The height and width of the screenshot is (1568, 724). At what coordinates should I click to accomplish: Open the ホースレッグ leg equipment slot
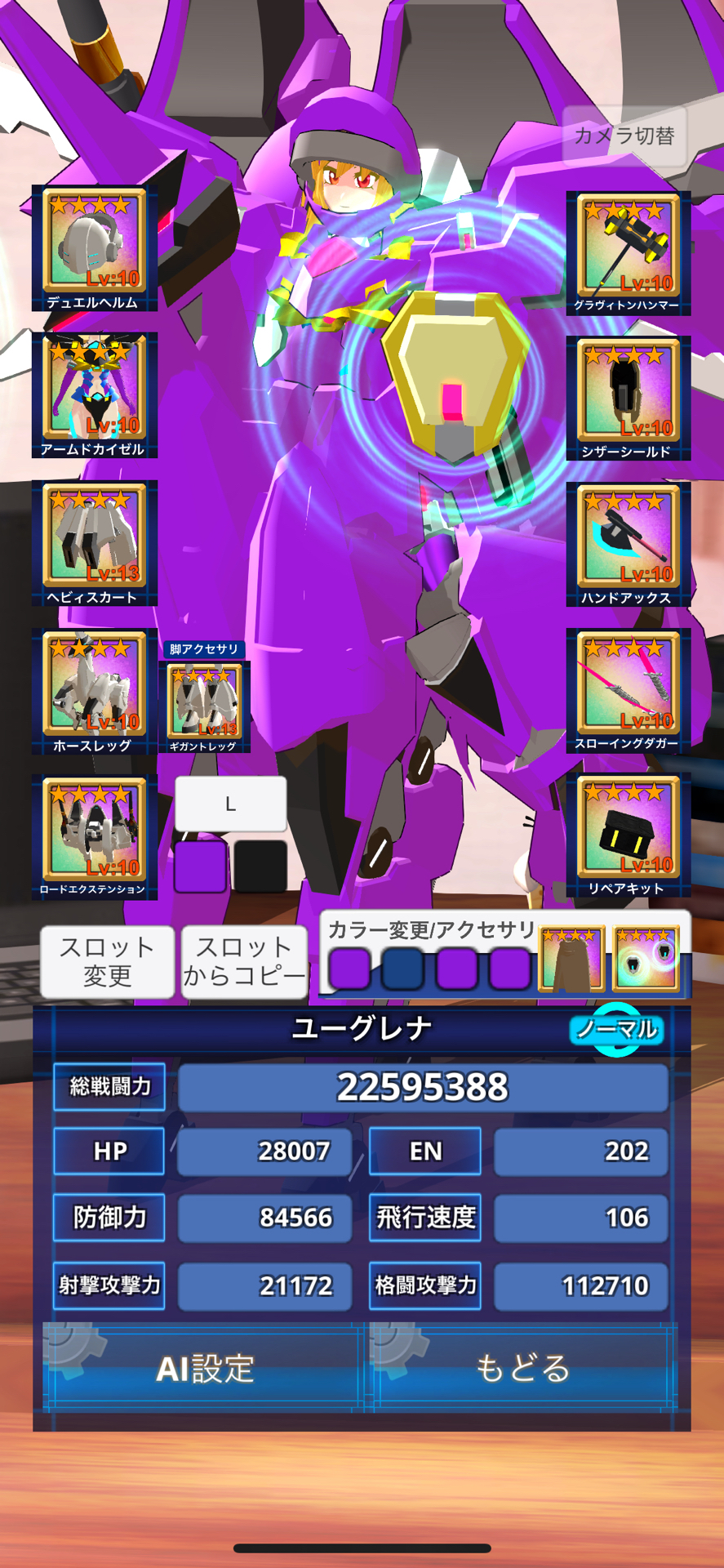(94, 690)
